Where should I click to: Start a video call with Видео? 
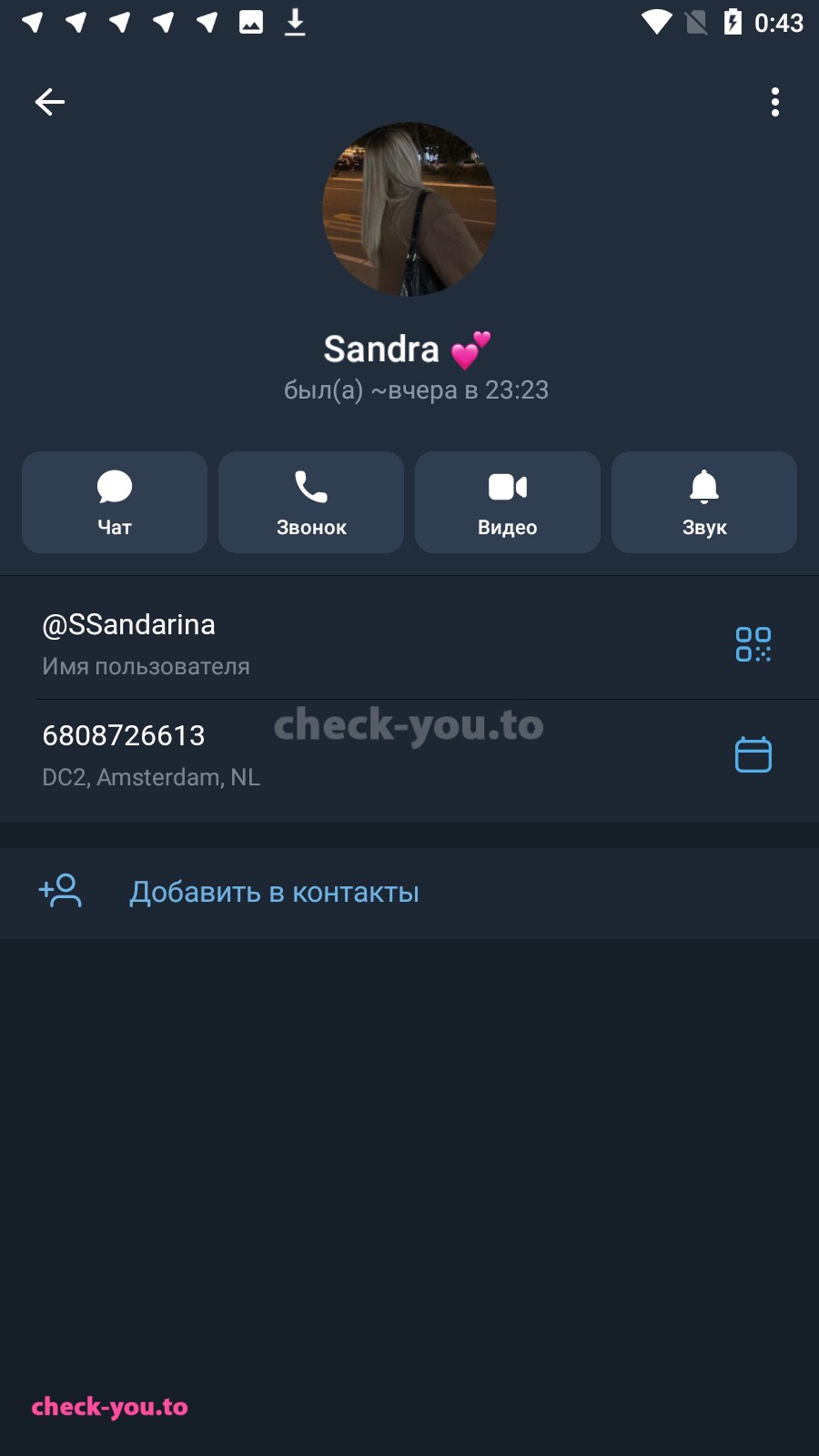coord(508,502)
